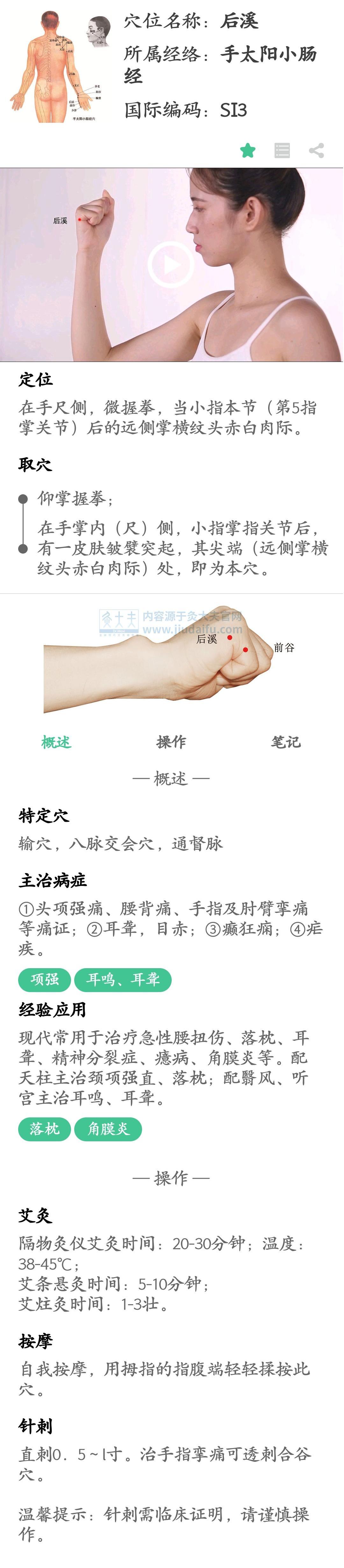Play the 后溪 acupoint video
344x1568 pixels.
(171, 264)
